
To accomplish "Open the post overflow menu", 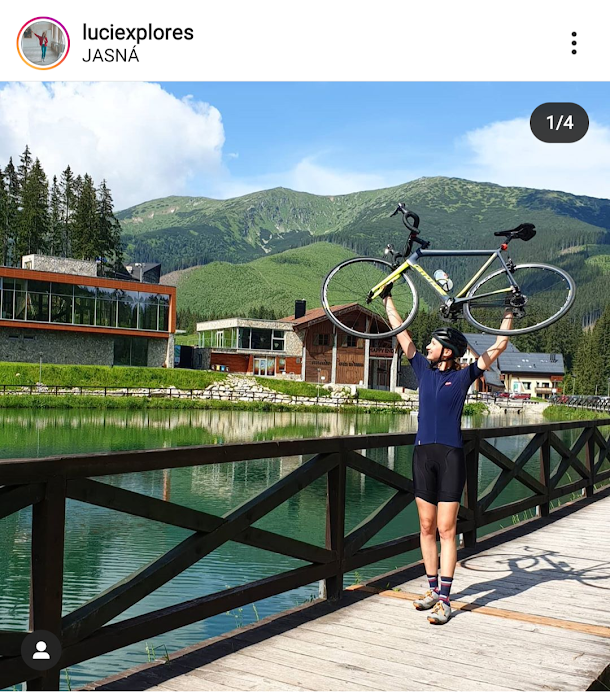I will tap(574, 43).
